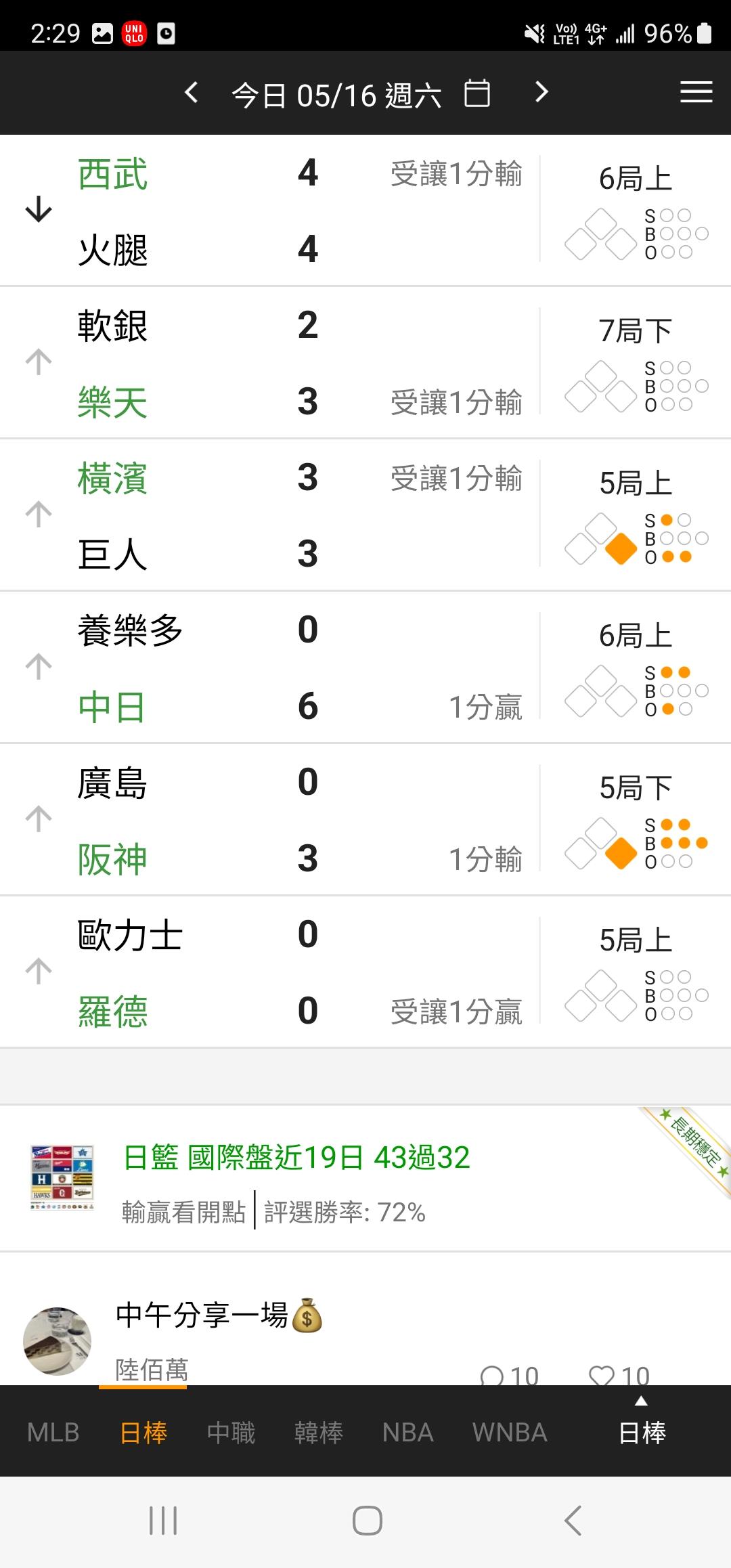This screenshot has height=1568, width=731.
Task: Switch to the 中職 tab
Action: (x=231, y=1432)
